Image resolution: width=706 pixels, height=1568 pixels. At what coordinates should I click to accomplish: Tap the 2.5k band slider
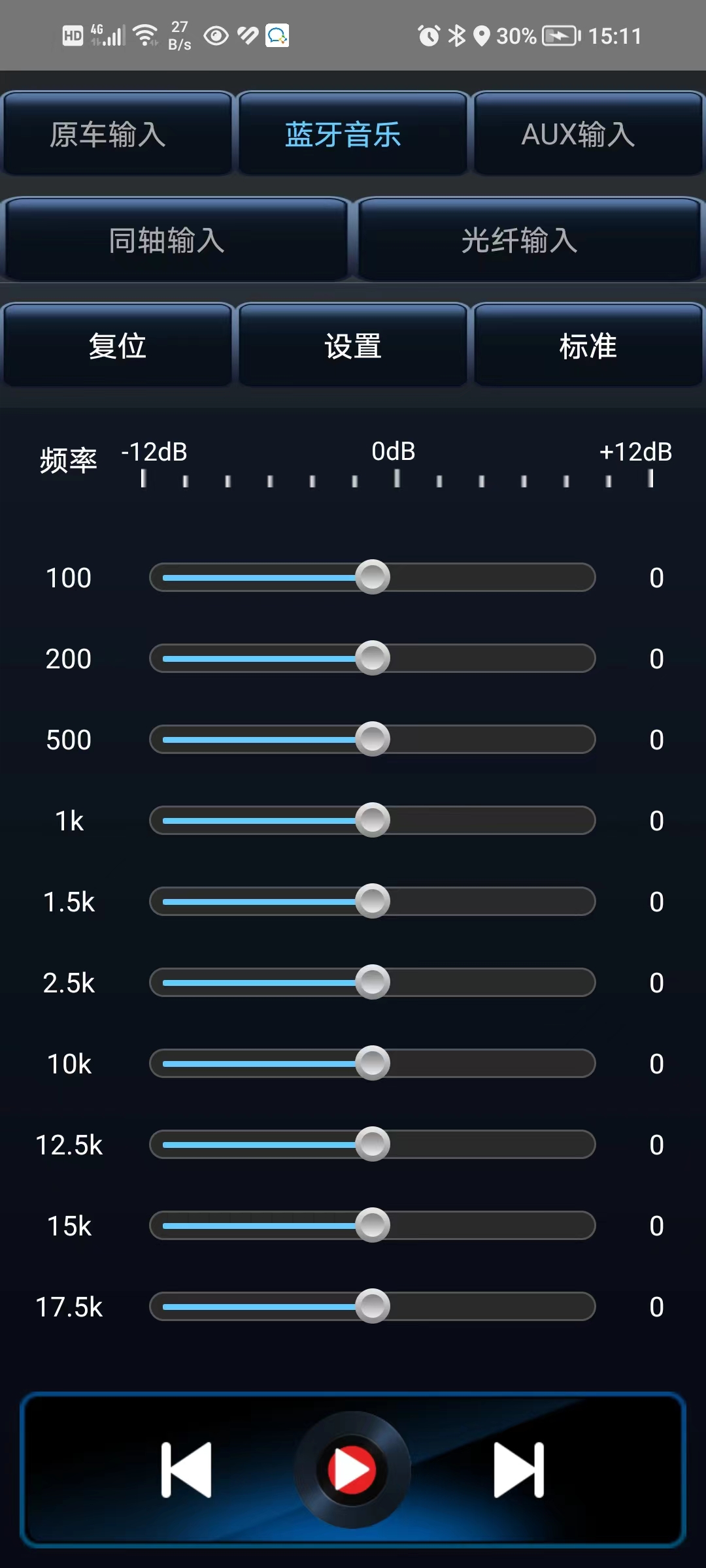(373, 983)
